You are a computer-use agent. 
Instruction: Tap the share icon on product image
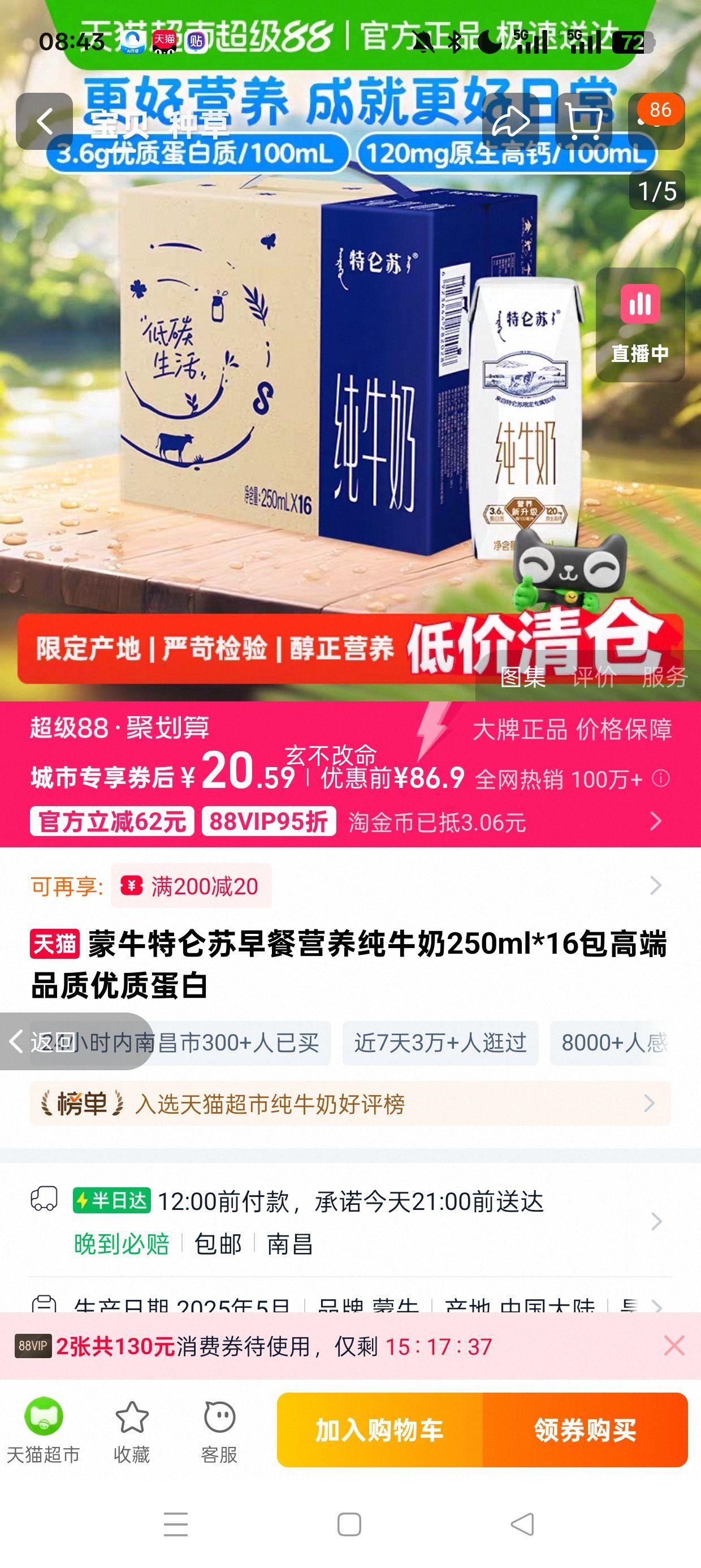[x=512, y=120]
